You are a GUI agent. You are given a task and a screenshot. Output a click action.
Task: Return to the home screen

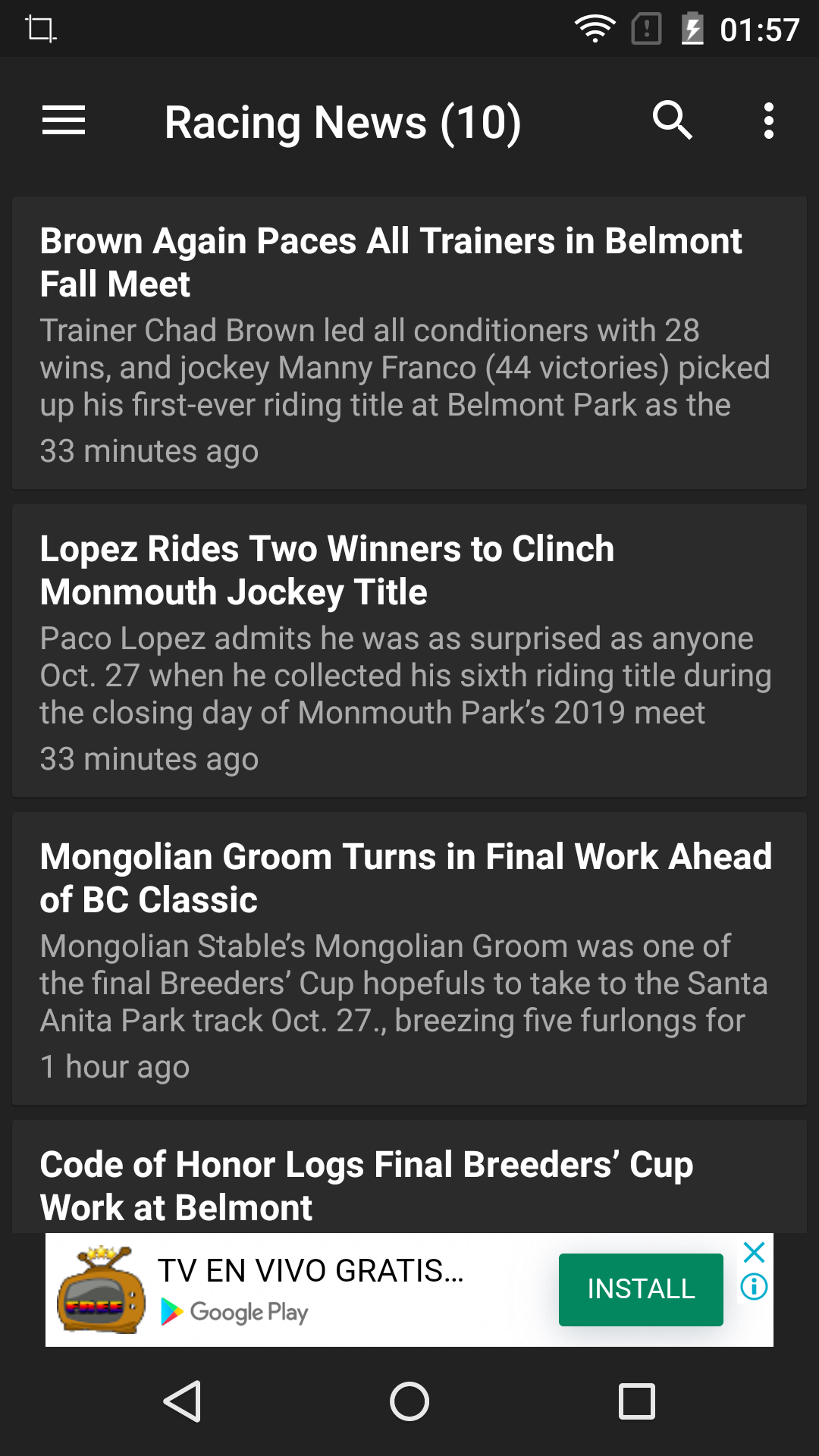pos(409,1401)
